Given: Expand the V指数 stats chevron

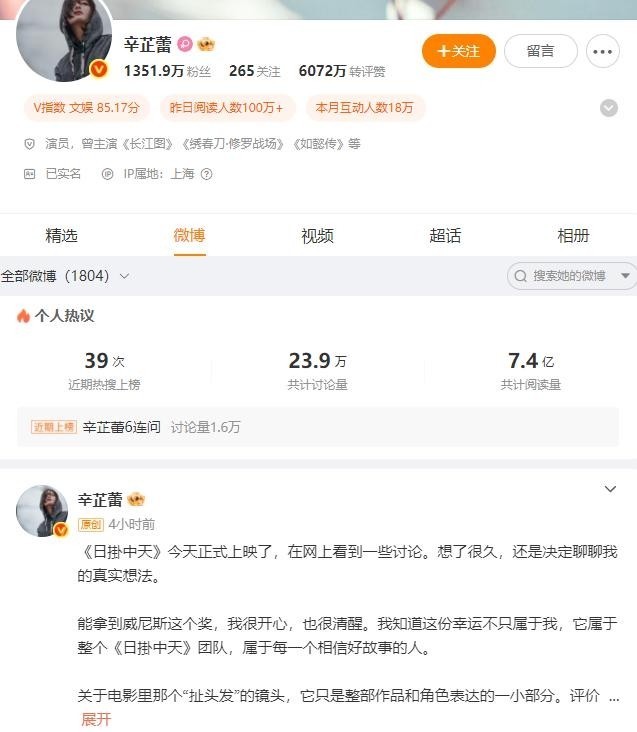Looking at the screenshot, I should 608,108.
